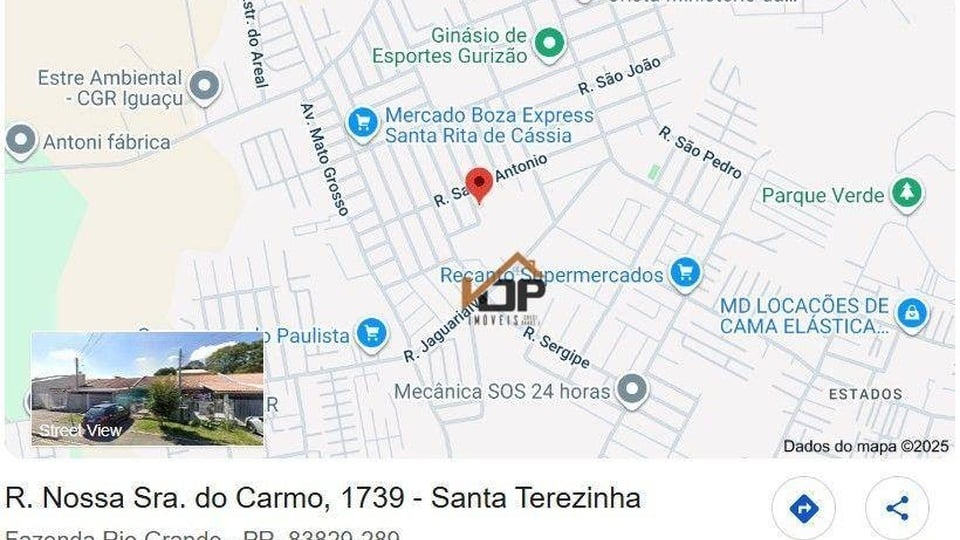Select the Recanto Supermercados shop marker

pos(685,273)
